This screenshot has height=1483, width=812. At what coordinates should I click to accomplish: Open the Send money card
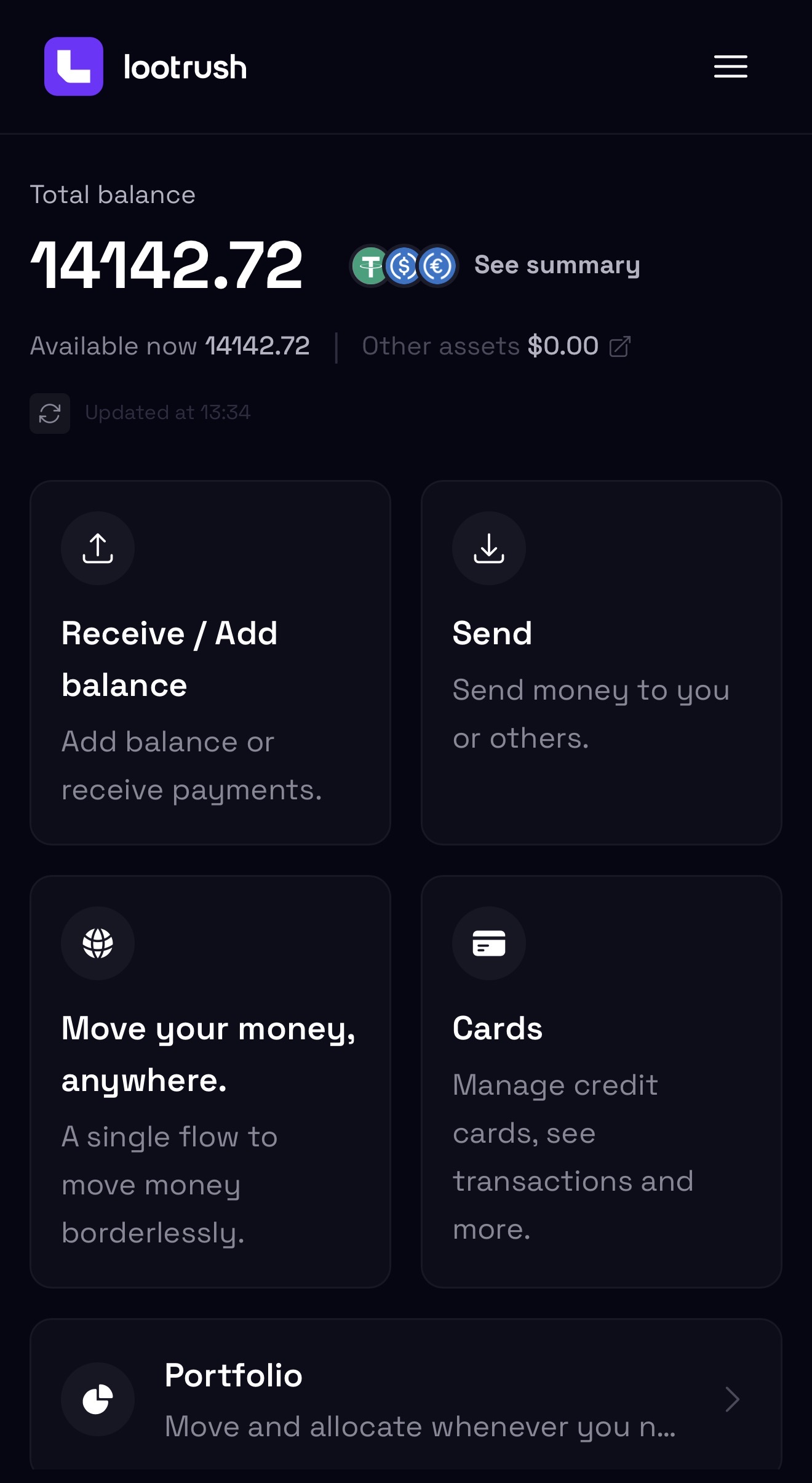coord(602,662)
